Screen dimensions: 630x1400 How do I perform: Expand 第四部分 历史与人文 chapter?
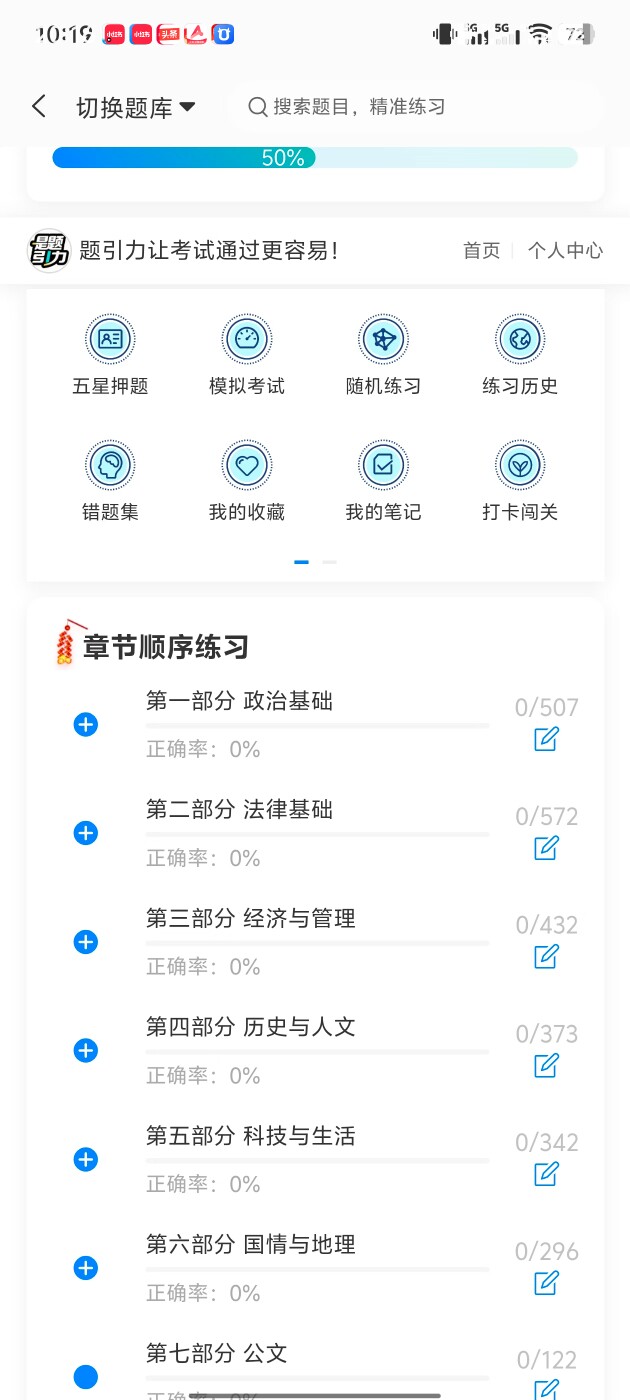pyautogui.click(x=86, y=1050)
